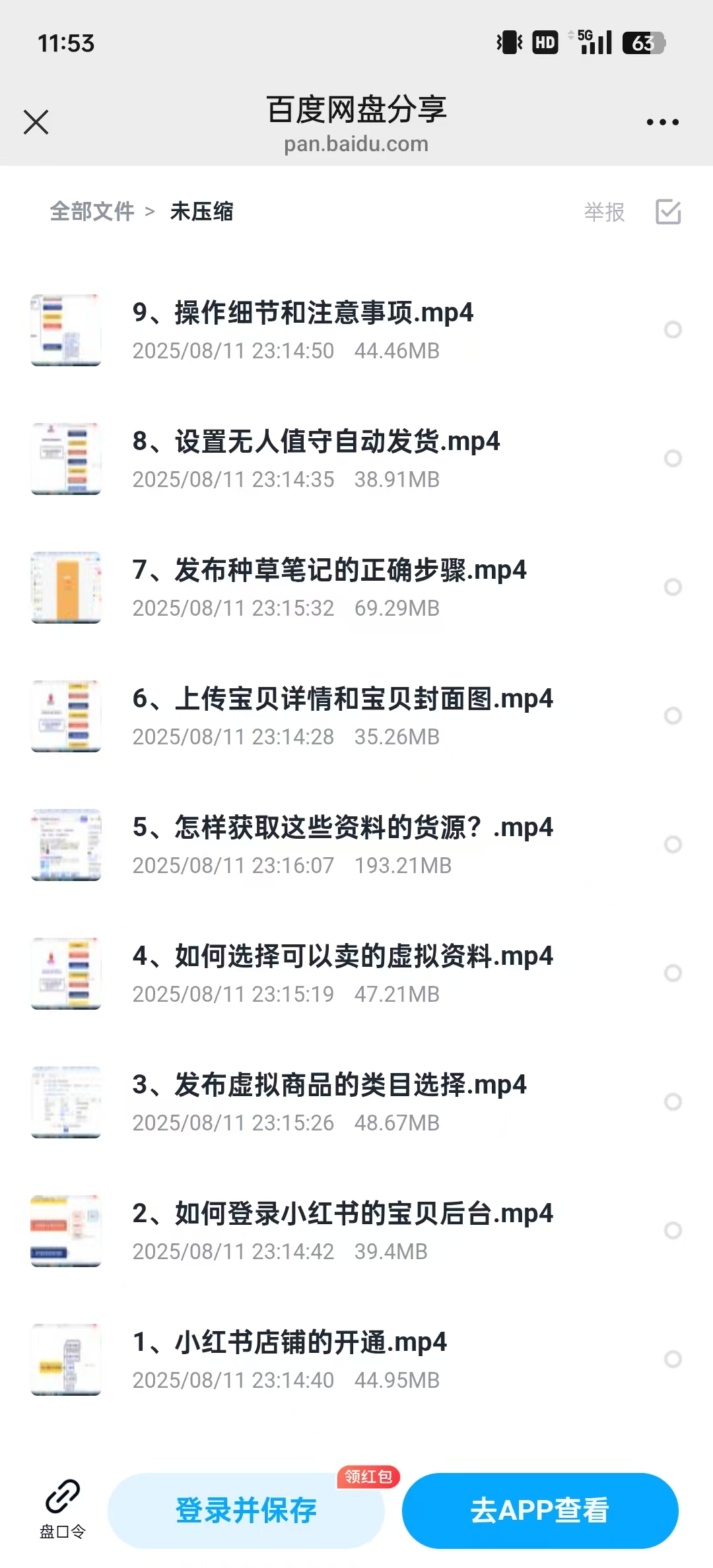The height and width of the screenshot is (1568, 713).
Task: Open video 1、小红书店铺的开通.mp4
Action: tap(289, 1343)
